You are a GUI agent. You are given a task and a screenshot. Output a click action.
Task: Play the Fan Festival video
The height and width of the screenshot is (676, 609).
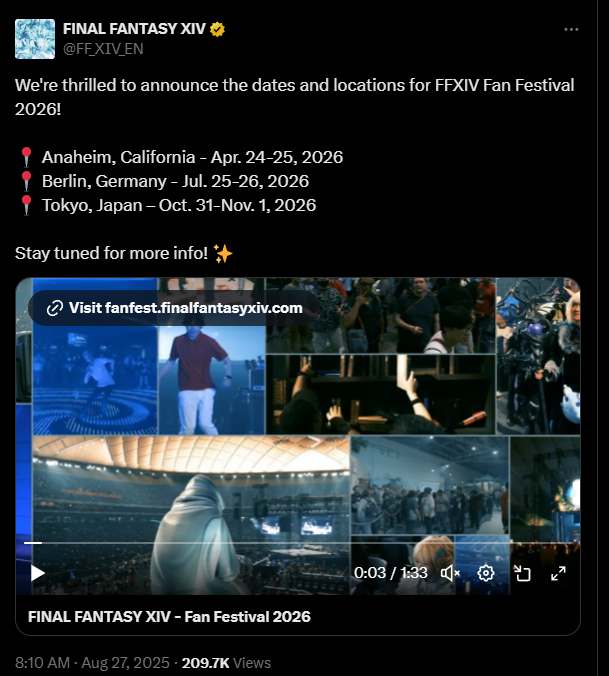[37, 573]
